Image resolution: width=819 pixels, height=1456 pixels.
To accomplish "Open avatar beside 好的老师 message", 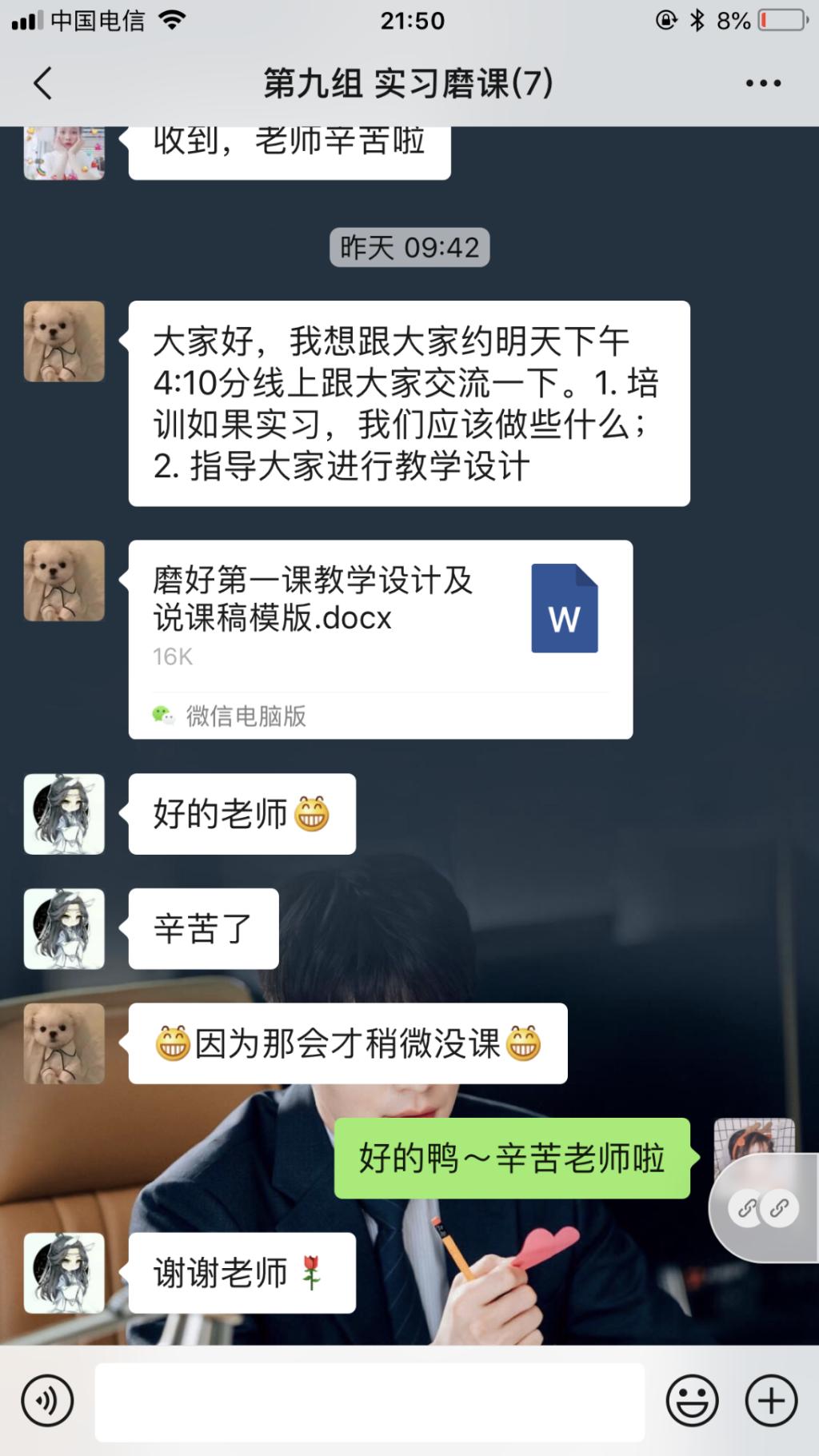I will [x=64, y=814].
